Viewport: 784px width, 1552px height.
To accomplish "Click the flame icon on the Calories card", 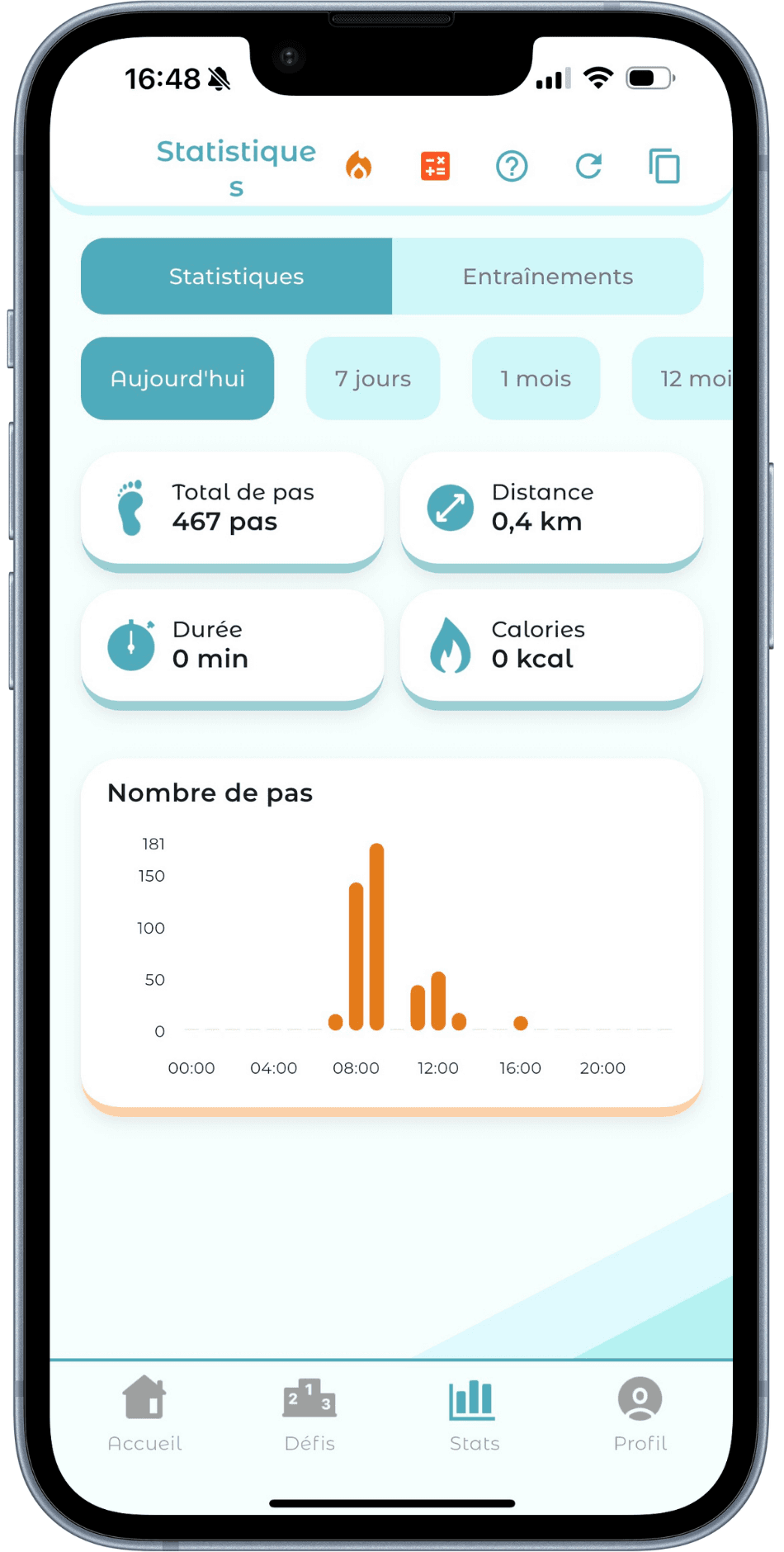I will pyautogui.click(x=448, y=645).
